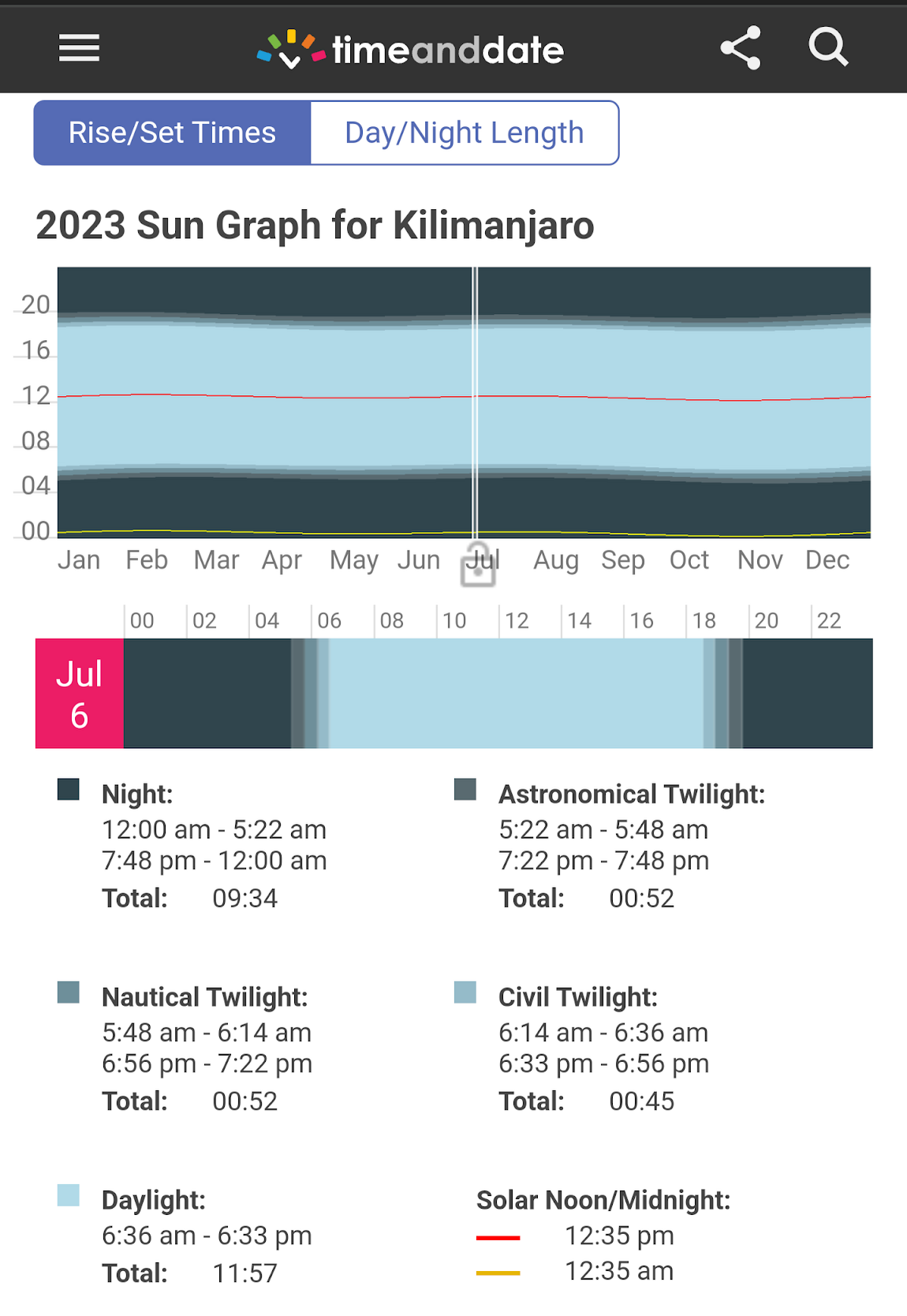
Task: Go to timeanddate home via logo
Action: pyautogui.click(x=410, y=50)
